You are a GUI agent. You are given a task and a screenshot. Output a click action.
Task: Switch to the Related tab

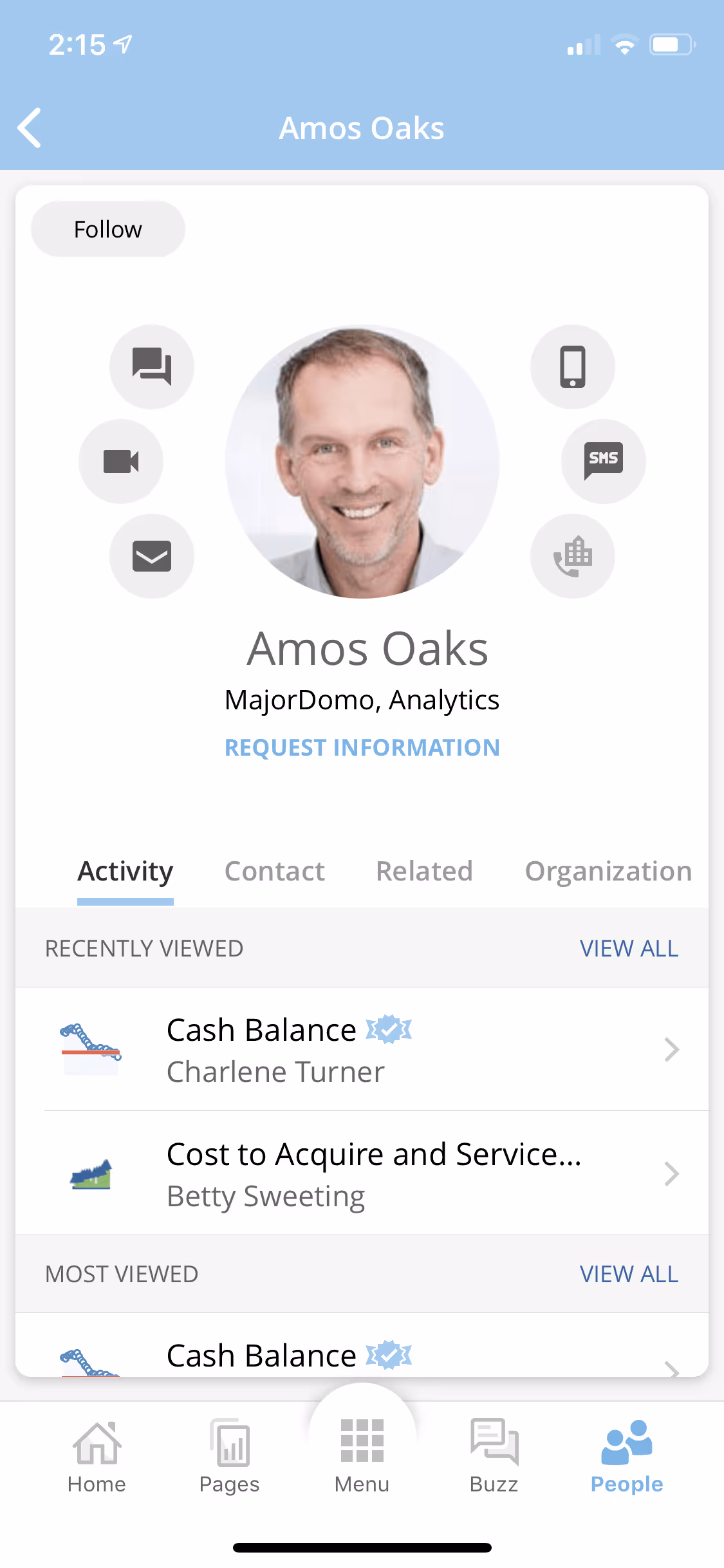click(424, 872)
